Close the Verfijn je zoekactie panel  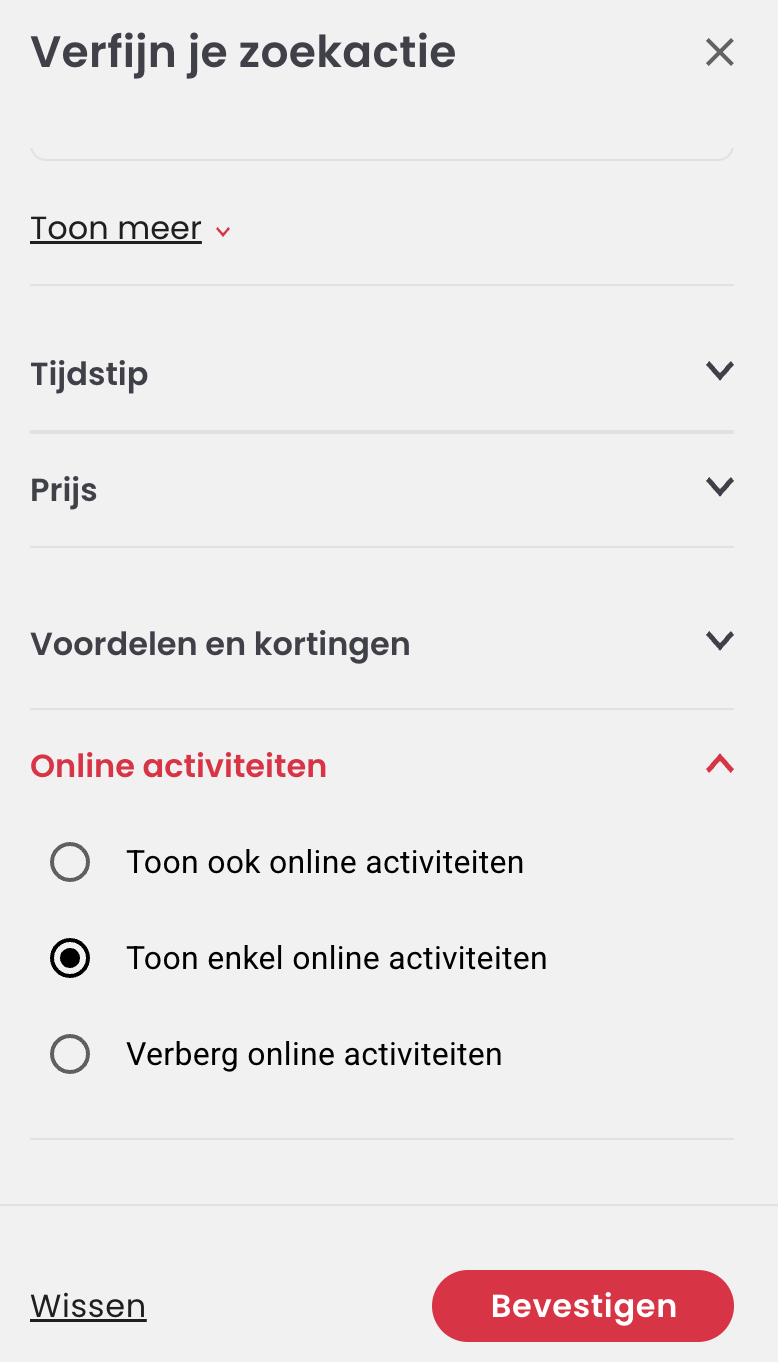[x=719, y=52]
